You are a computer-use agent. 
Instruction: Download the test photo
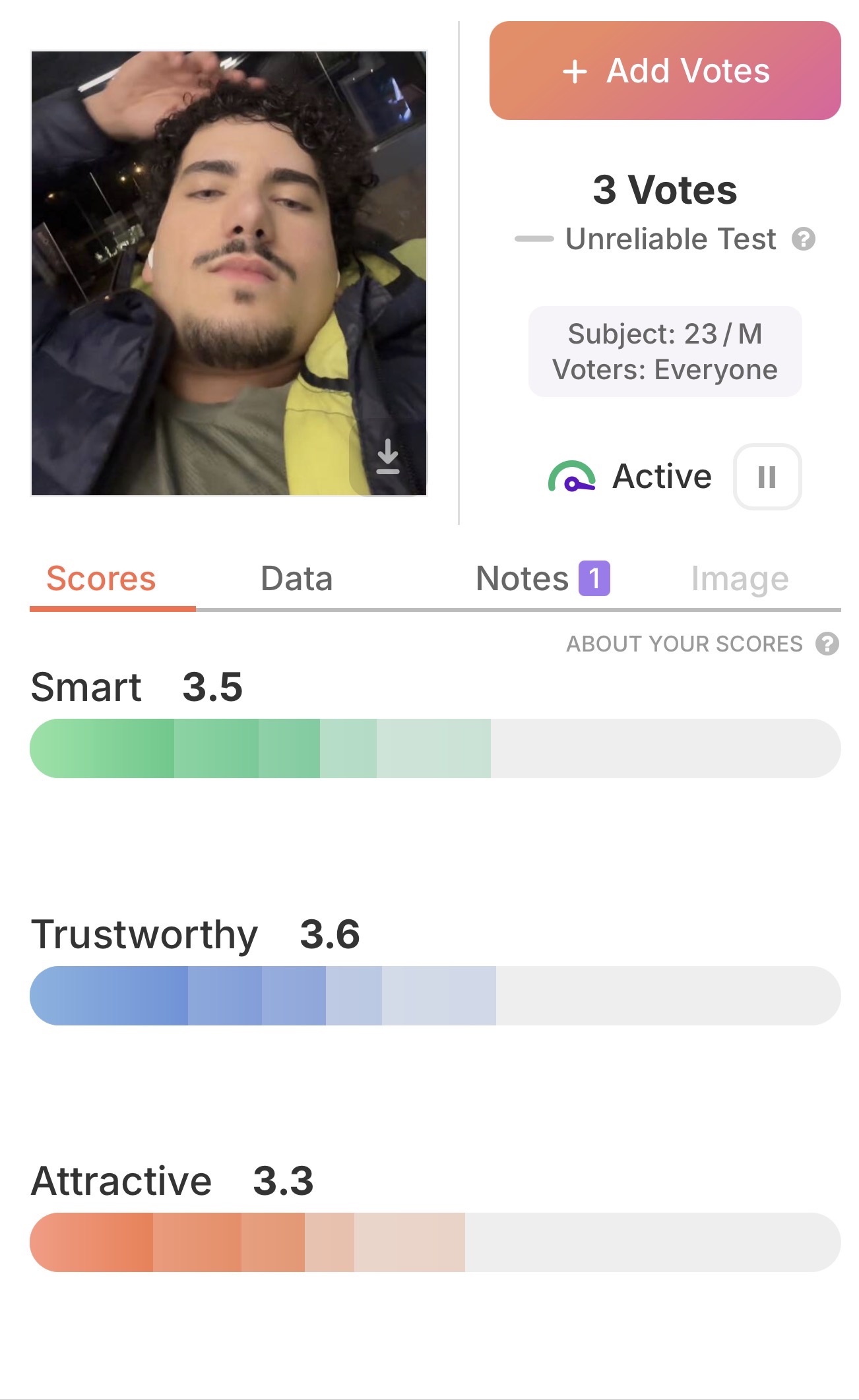pos(388,457)
